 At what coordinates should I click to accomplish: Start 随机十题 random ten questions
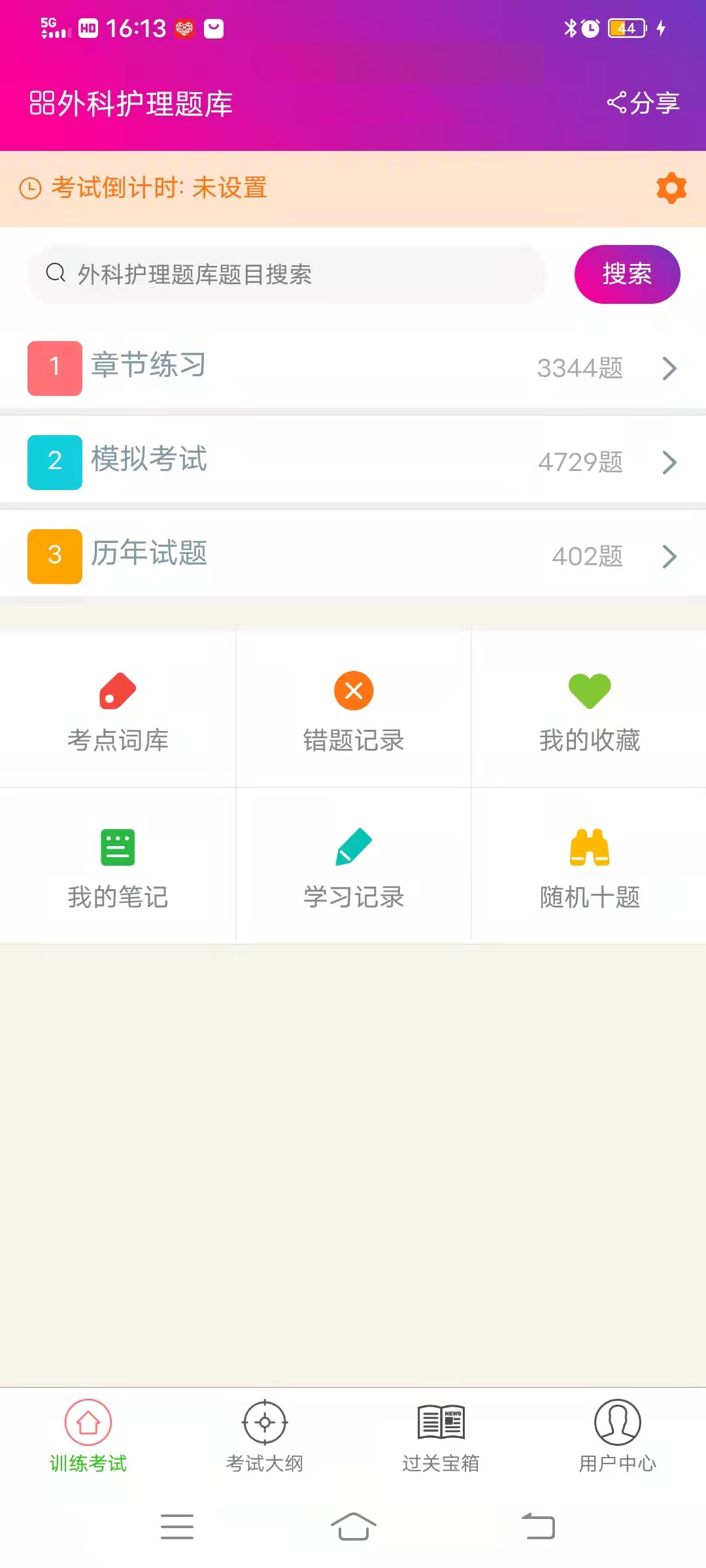coord(588,866)
